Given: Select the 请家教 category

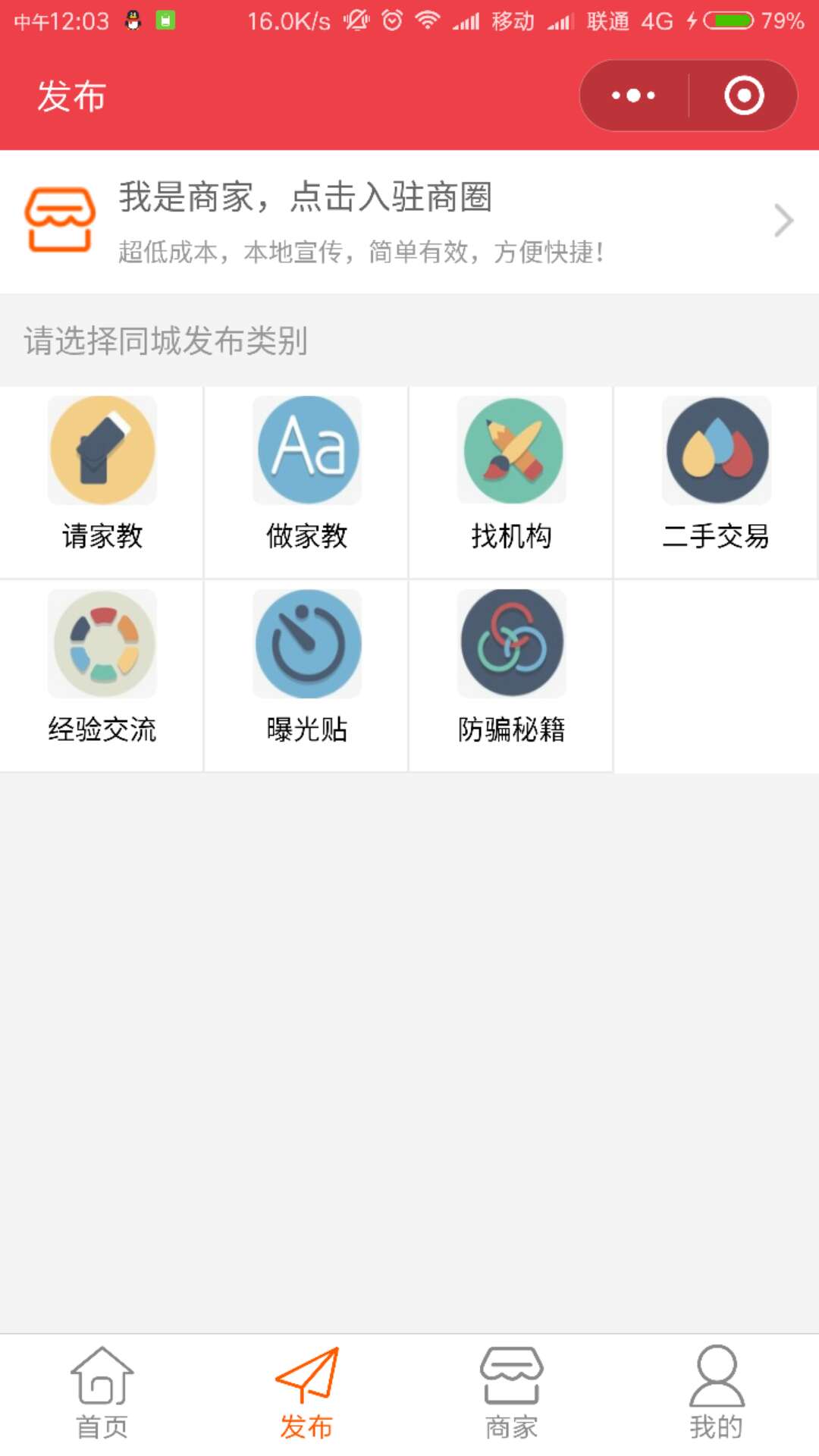Looking at the screenshot, I should pyautogui.click(x=102, y=482).
